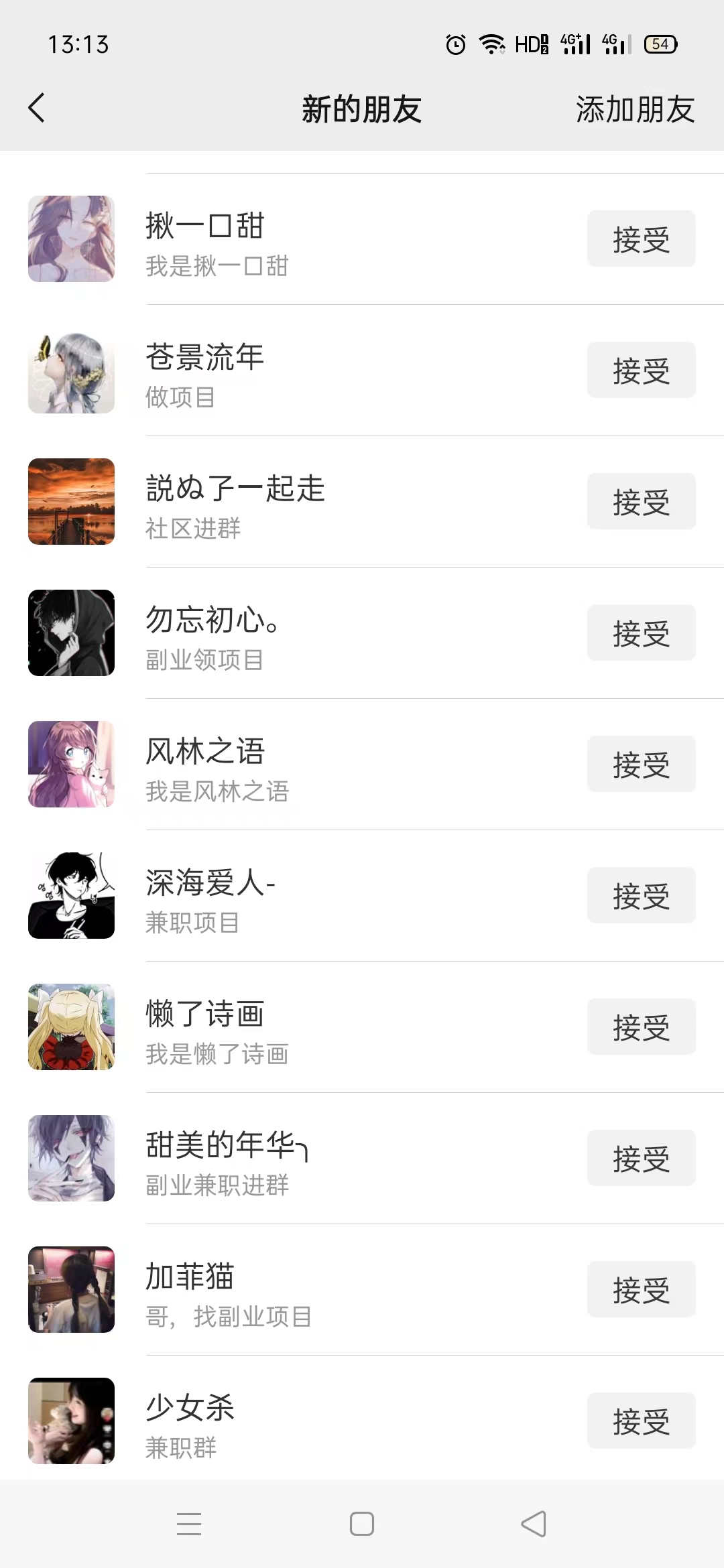The image size is (724, 1568).
Task: Tap 接受 beside 懒了诗画
Action: pos(641,1027)
